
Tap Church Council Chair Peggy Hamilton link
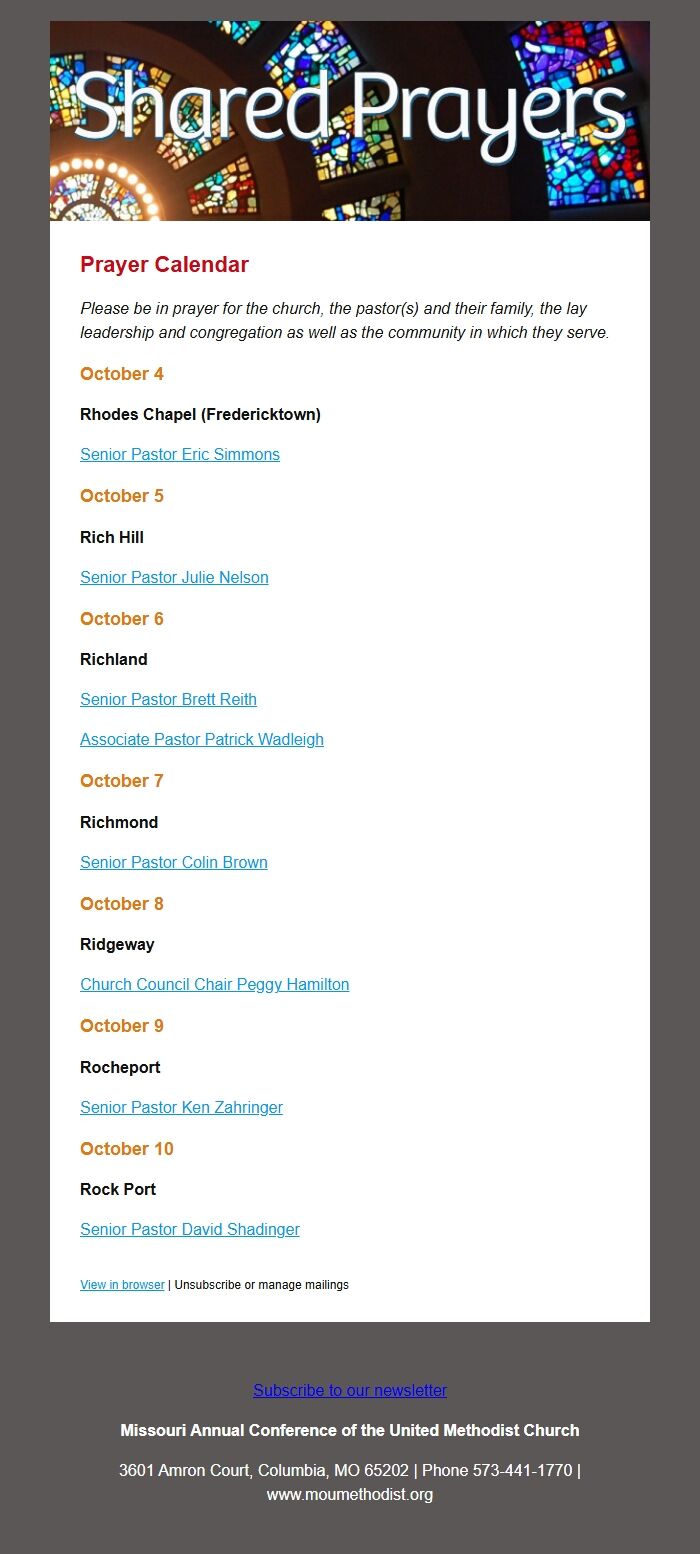point(215,985)
